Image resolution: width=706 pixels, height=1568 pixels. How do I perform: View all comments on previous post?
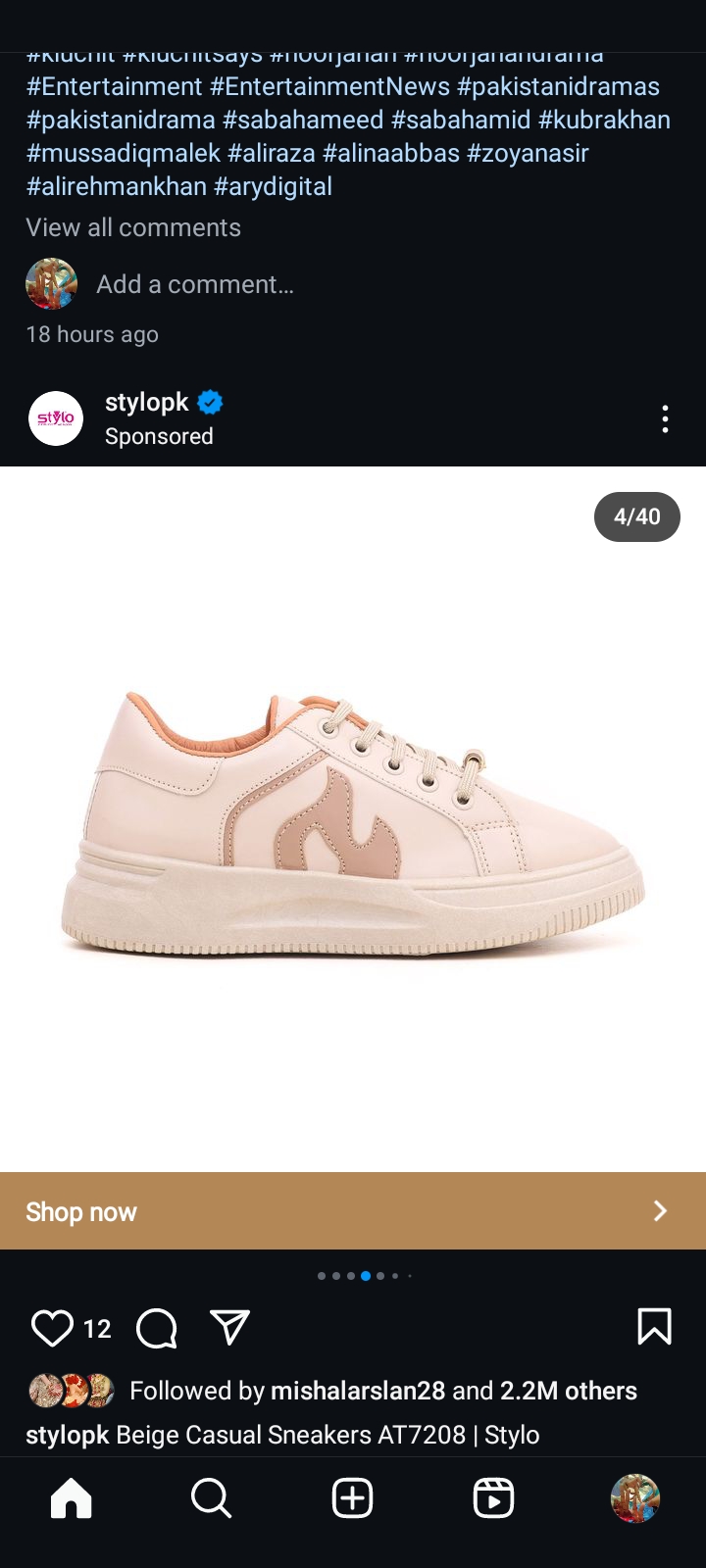point(133,227)
